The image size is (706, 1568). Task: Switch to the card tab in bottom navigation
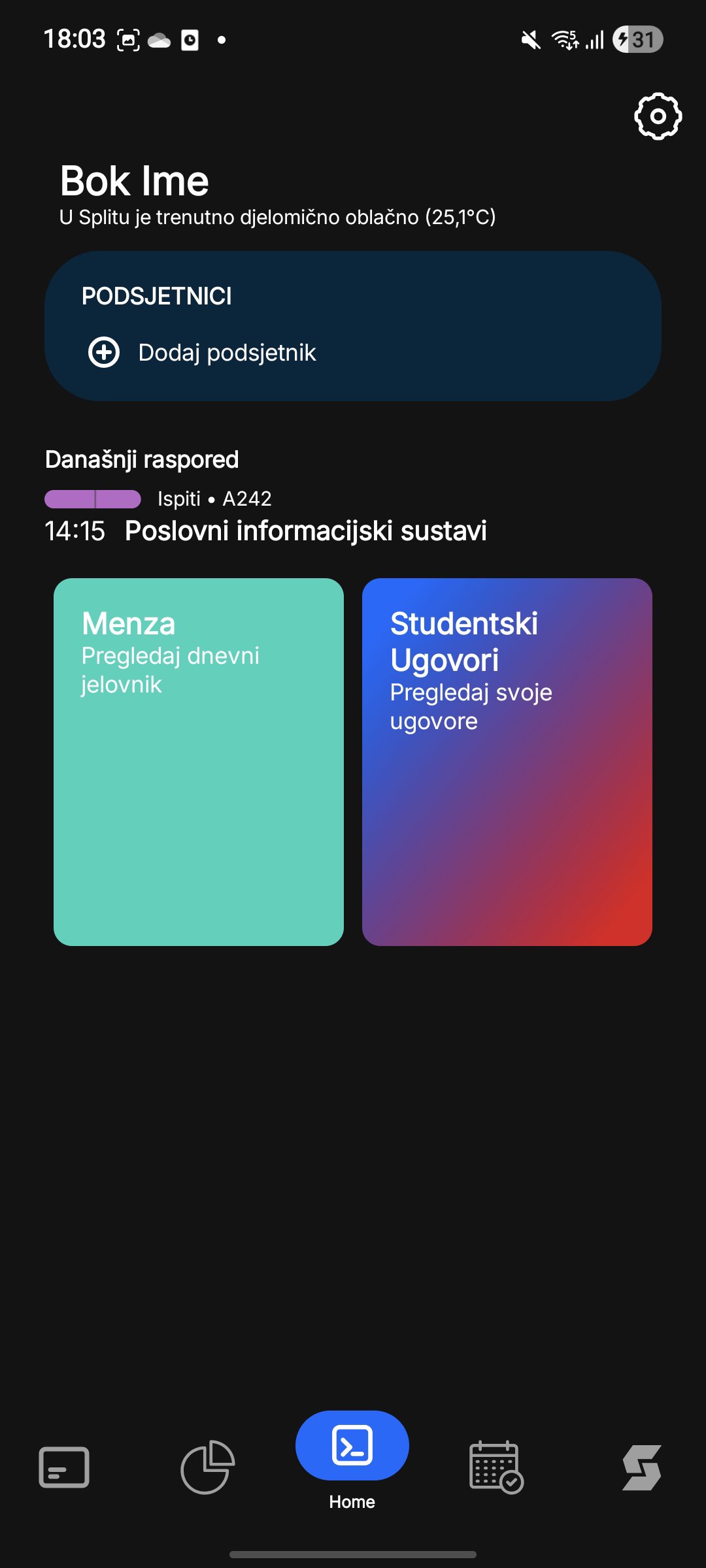point(64,1467)
